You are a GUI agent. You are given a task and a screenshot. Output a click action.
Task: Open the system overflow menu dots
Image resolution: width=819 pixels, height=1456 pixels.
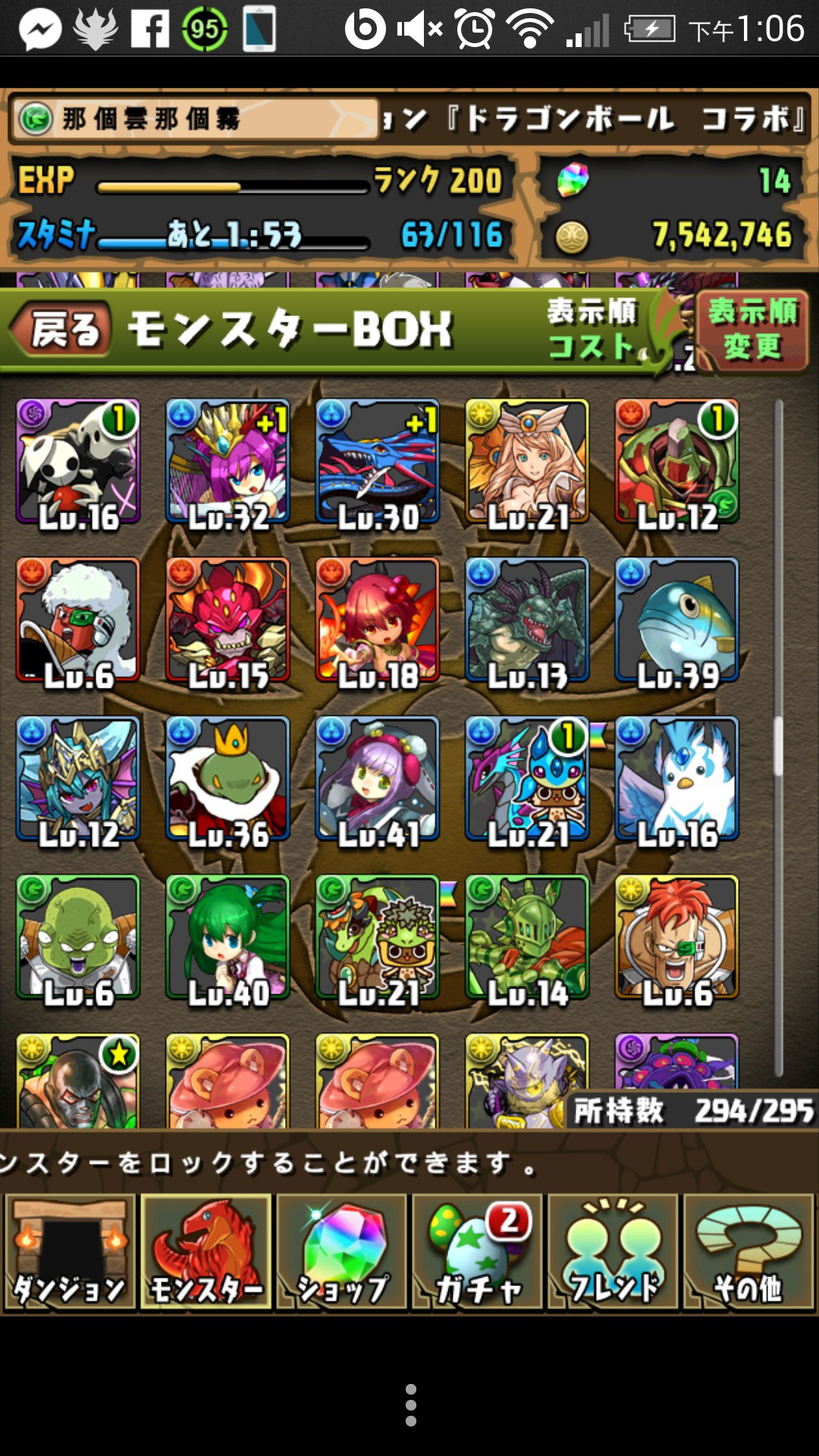[x=410, y=1404]
